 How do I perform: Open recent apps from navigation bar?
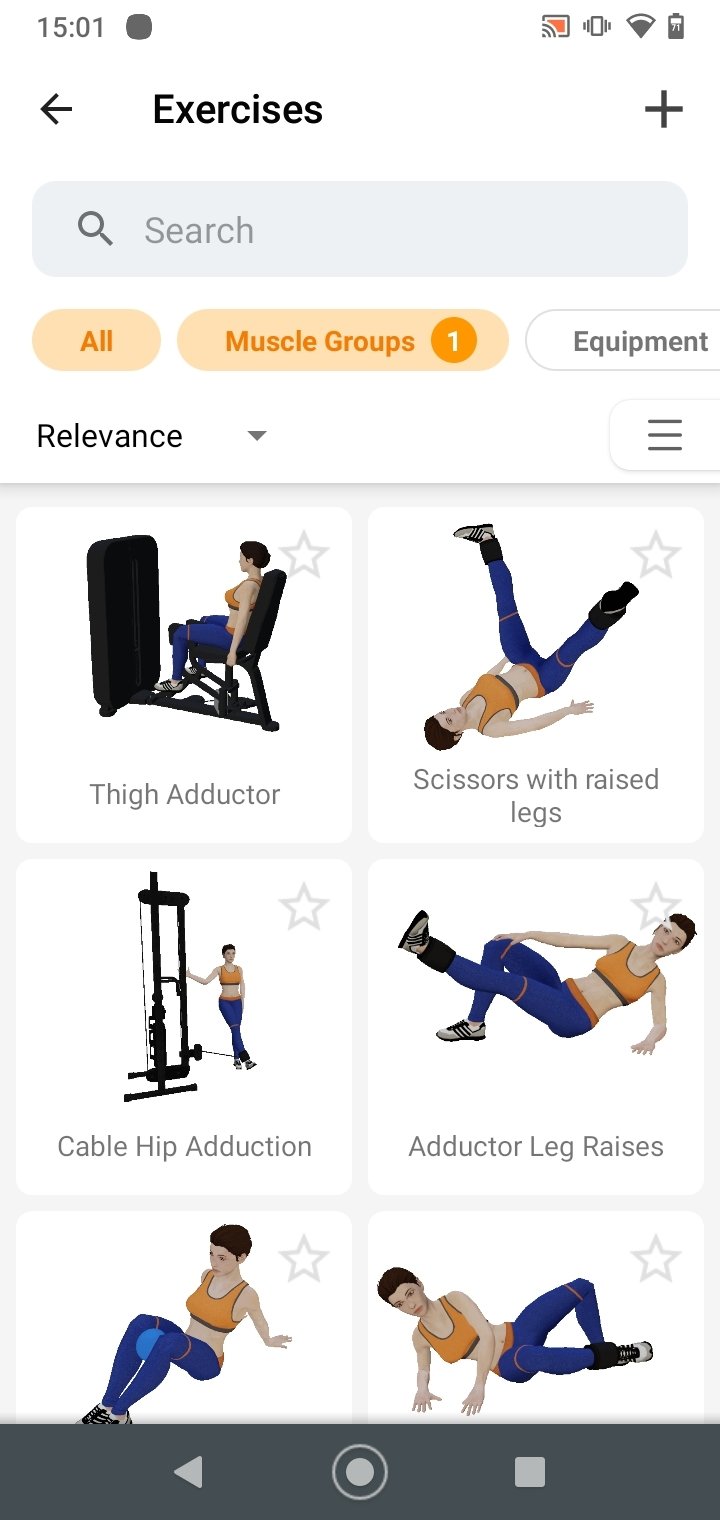pyautogui.click(x=529, y=1471)
